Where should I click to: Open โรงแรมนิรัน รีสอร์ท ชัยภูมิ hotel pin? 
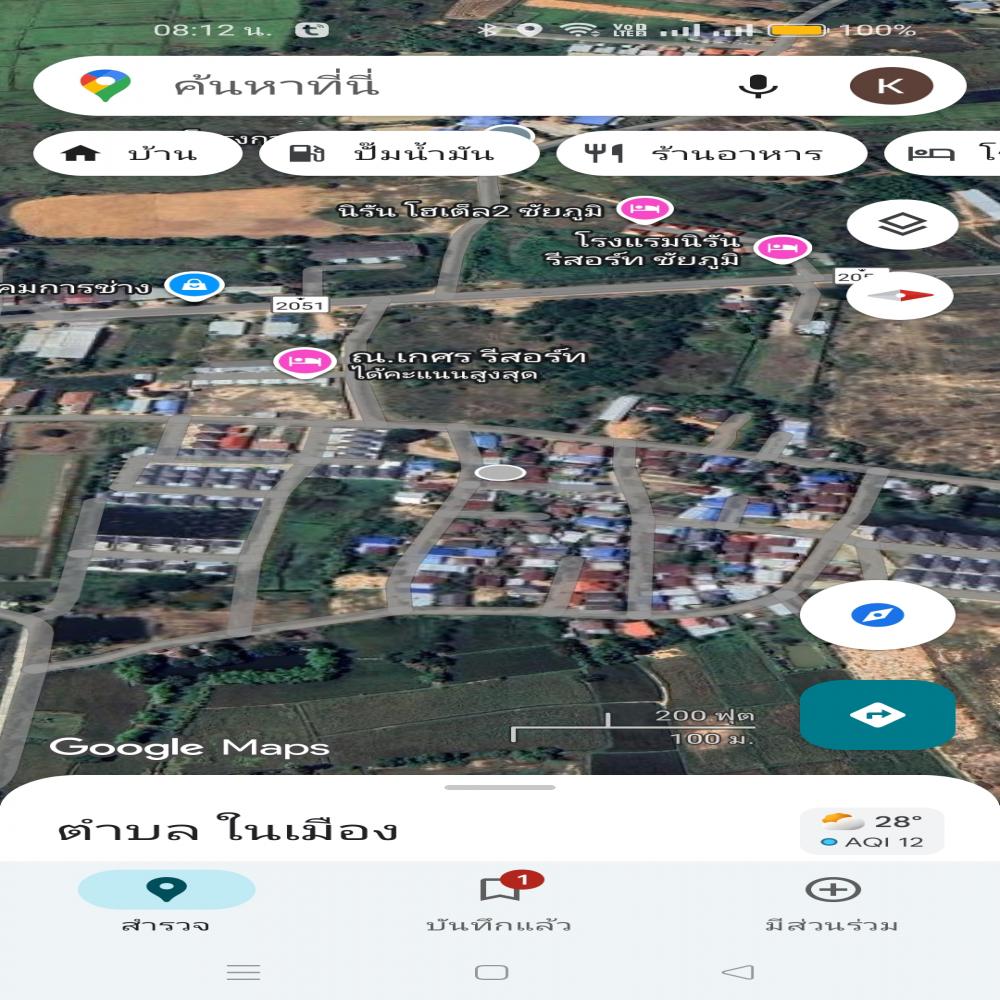point(781,247)
